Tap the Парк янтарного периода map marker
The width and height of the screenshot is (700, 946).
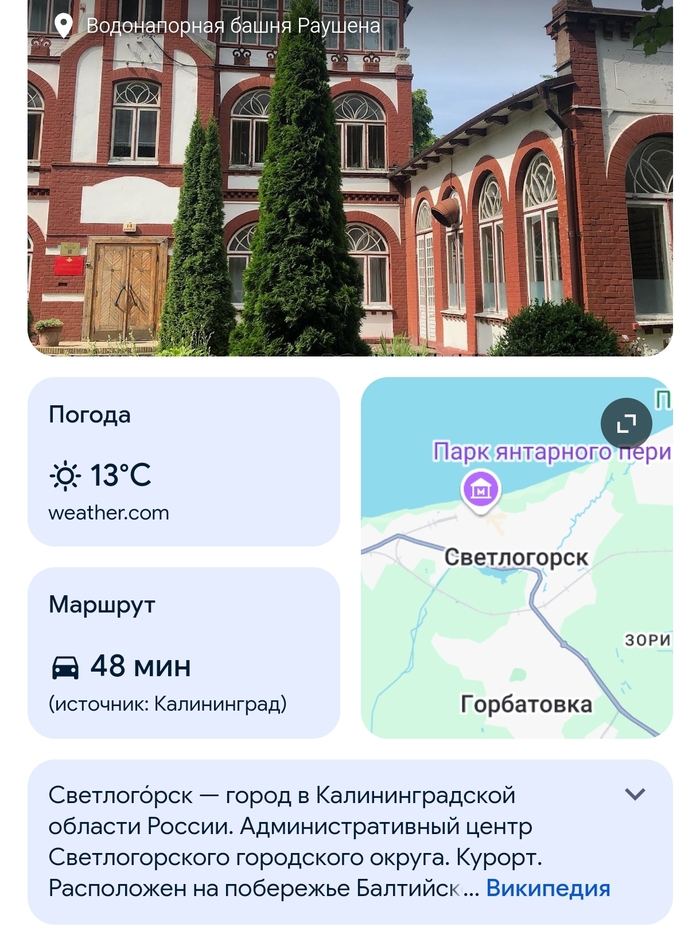481,490
